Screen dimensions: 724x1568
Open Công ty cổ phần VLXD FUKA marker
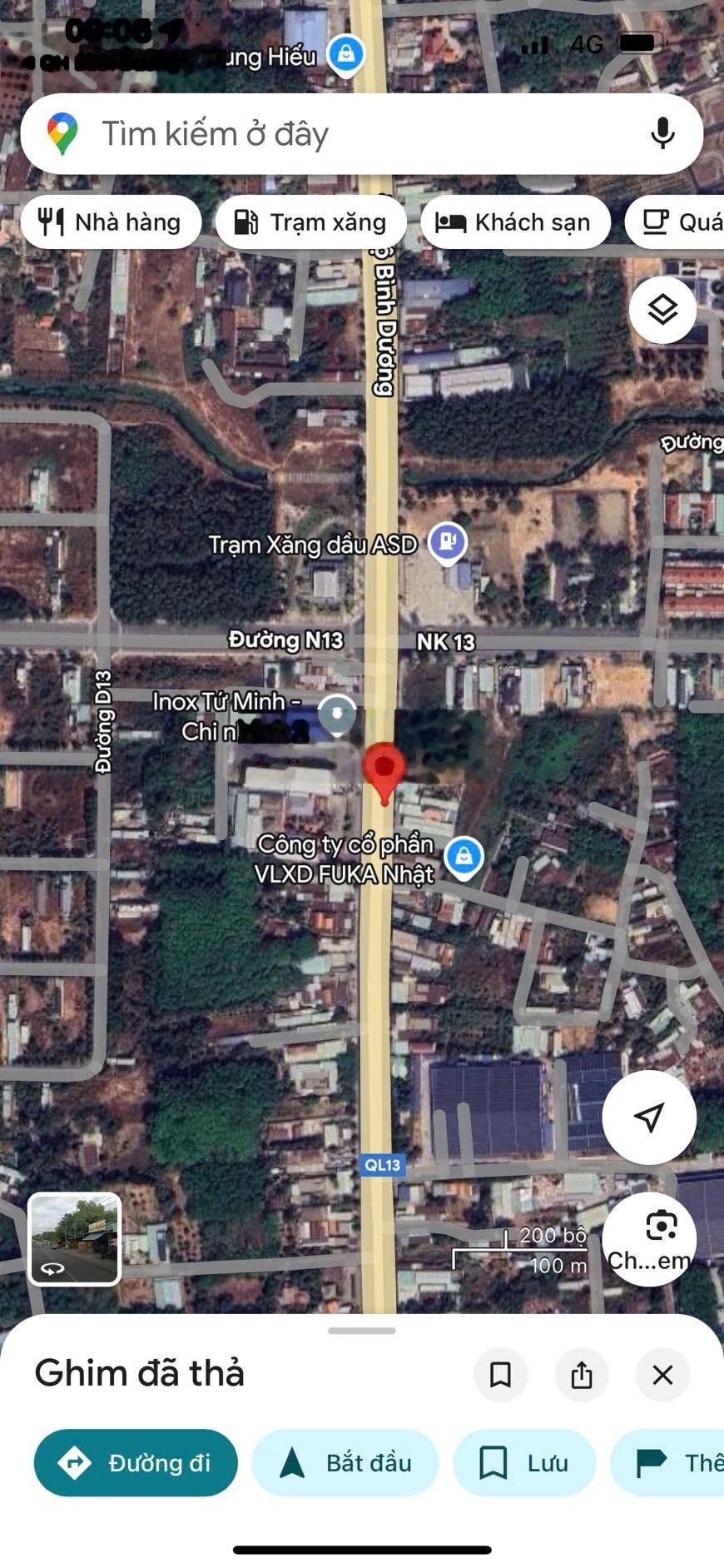pyautogui.click(x=464, y=857)
